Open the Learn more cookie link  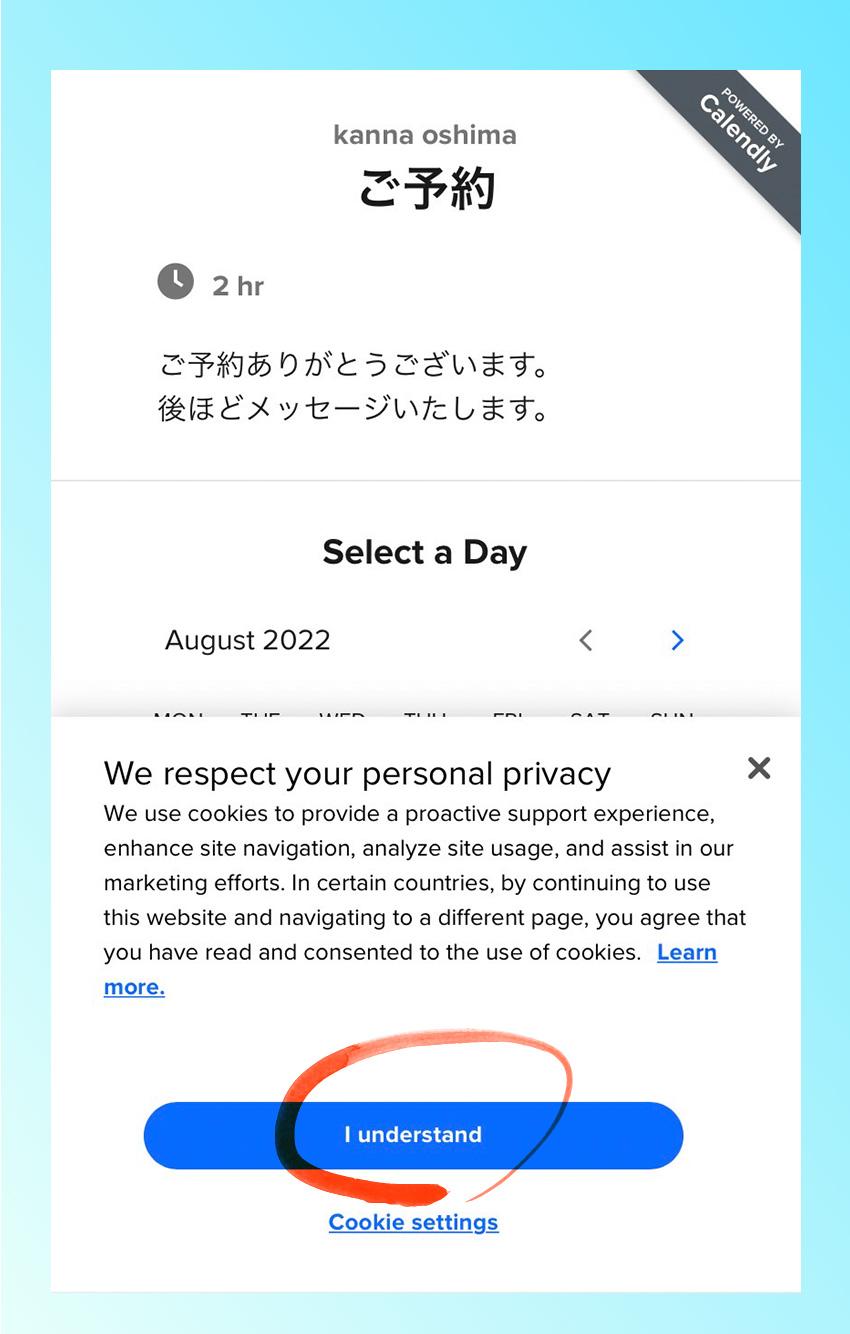point(686,953)
